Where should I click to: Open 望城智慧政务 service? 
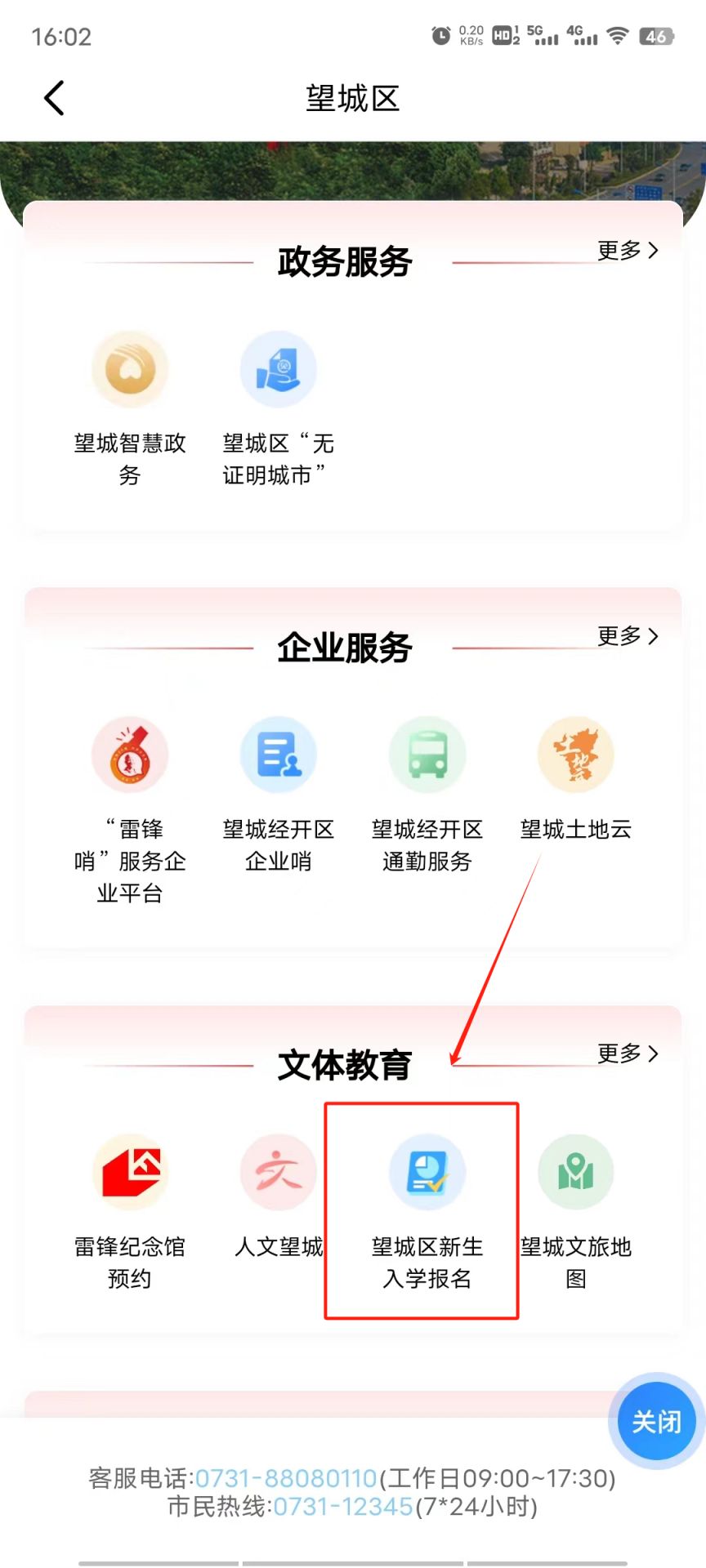click(x=130, y=370)
